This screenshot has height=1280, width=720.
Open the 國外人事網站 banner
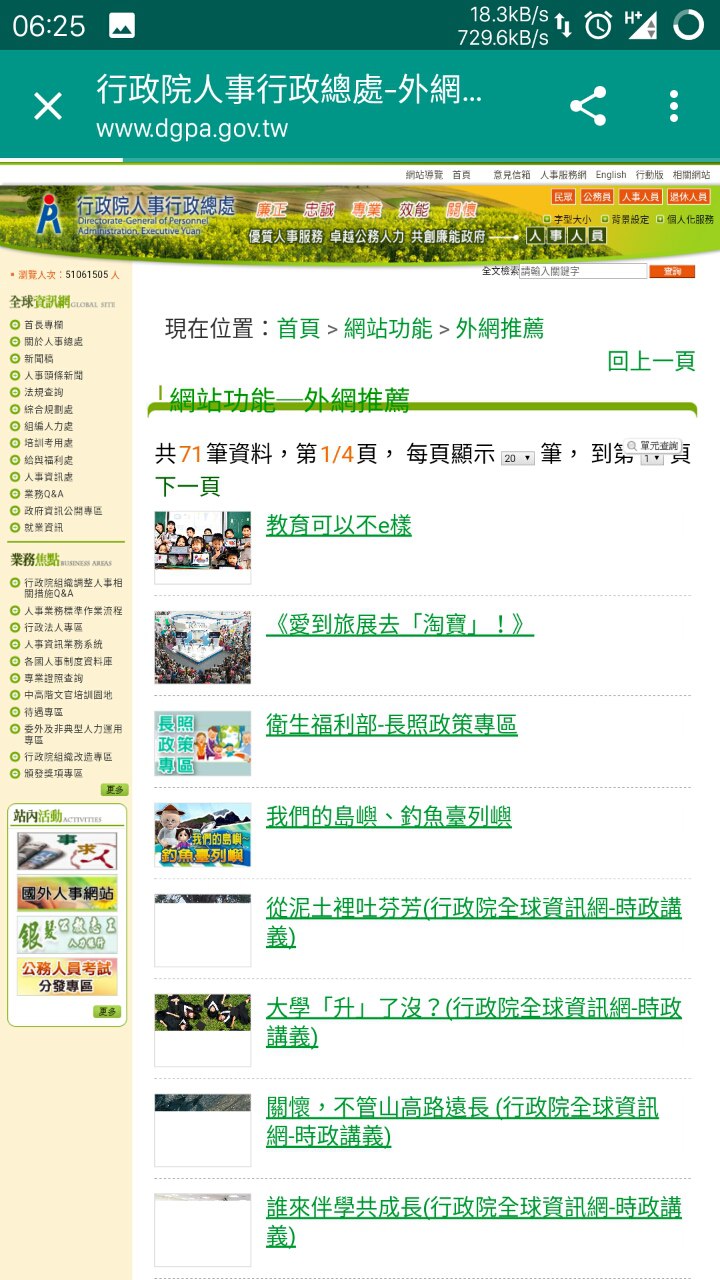[x=67, y=894]
